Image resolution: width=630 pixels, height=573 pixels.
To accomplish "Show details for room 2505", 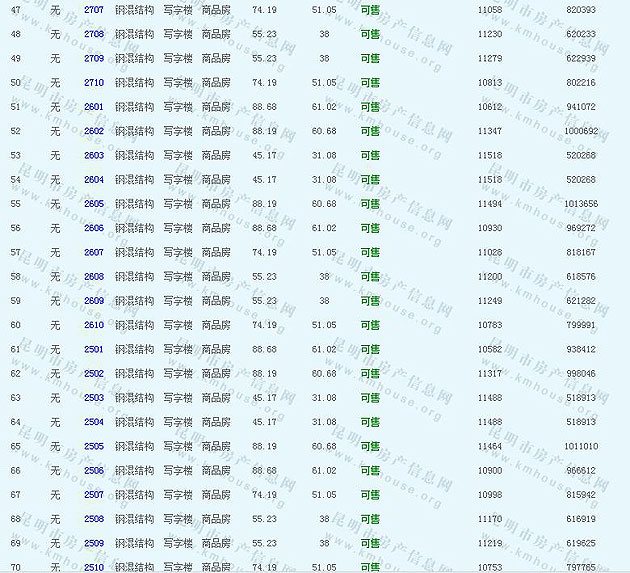I will click(94, 446).
